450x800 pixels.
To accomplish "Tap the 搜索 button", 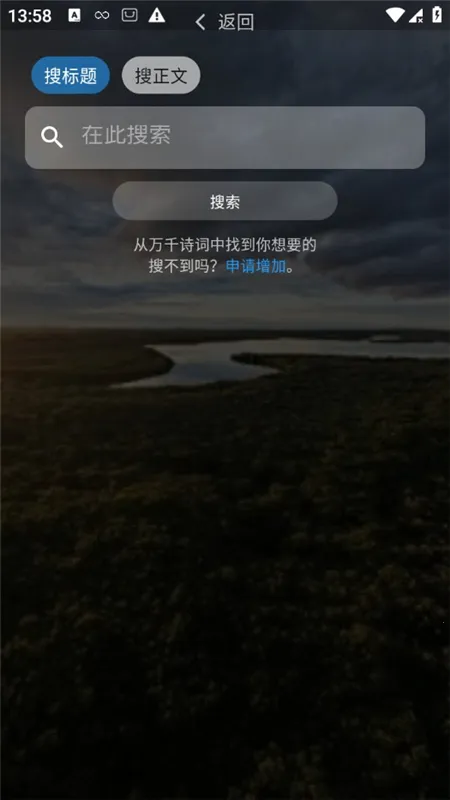I will 224,201.
